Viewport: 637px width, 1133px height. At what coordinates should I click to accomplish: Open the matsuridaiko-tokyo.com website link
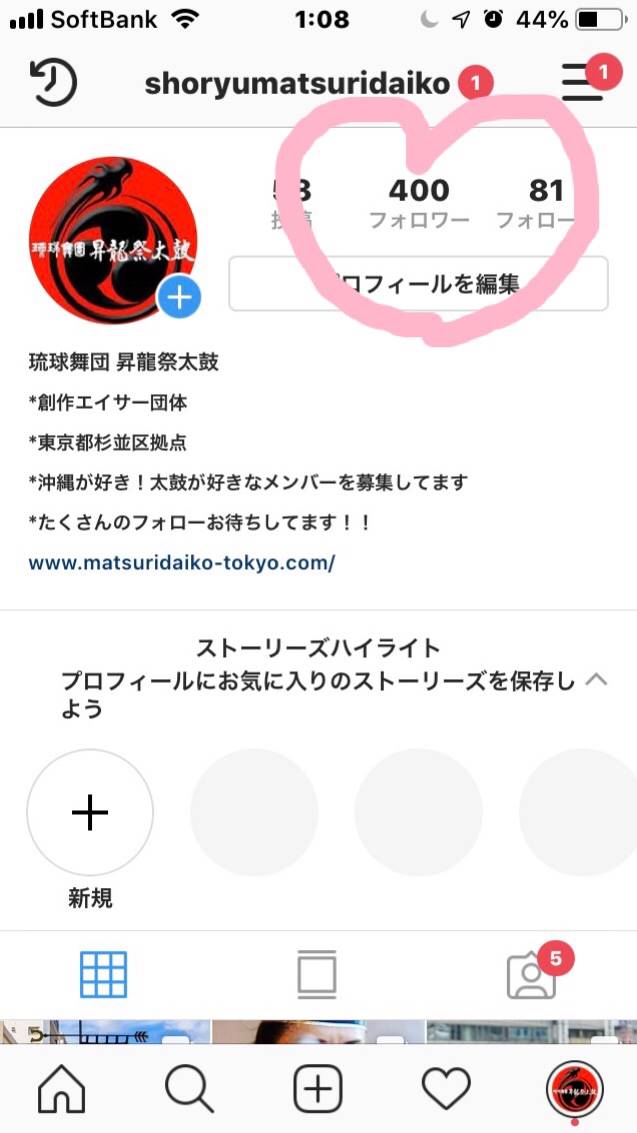click(x=181, y=562)
